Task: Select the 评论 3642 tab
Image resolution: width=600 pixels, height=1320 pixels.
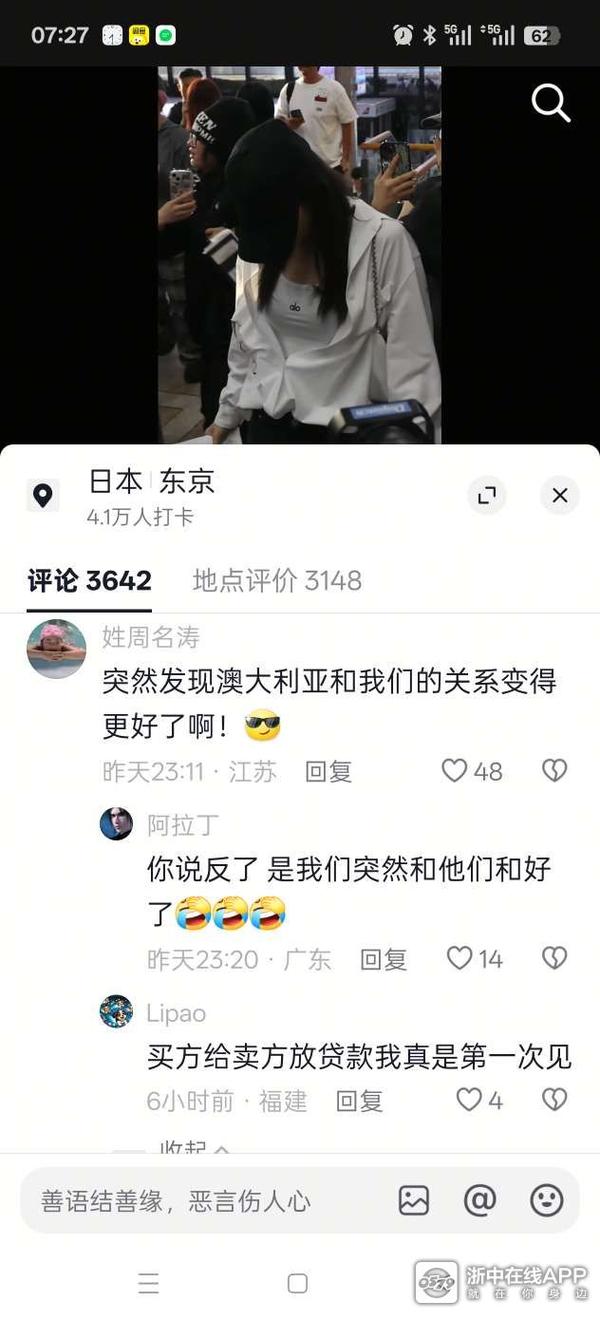Action: pos(90,580)
